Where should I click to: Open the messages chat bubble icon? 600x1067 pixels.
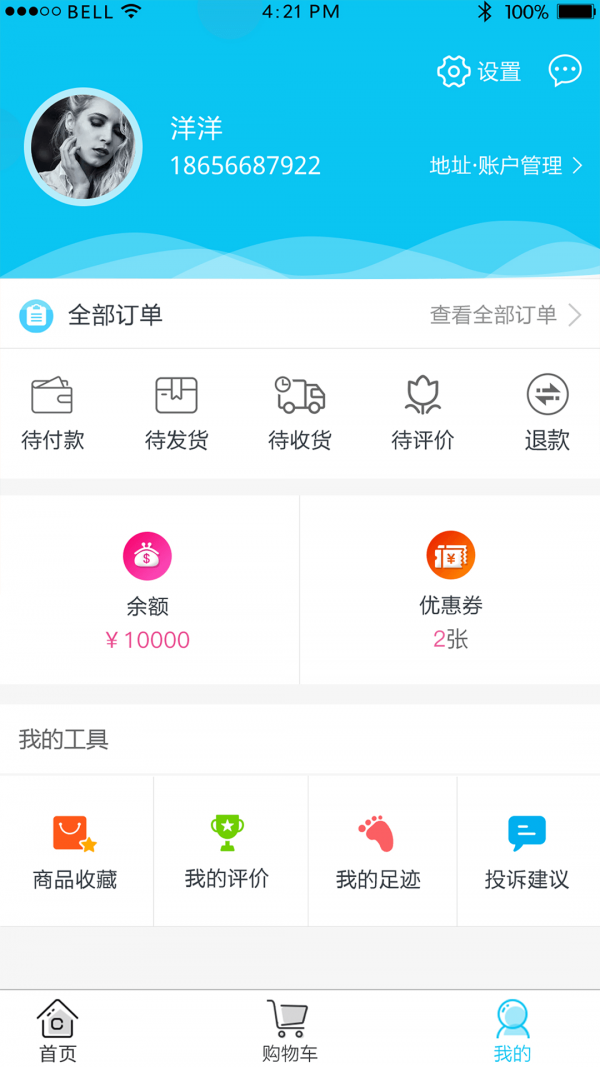[565, 71]
